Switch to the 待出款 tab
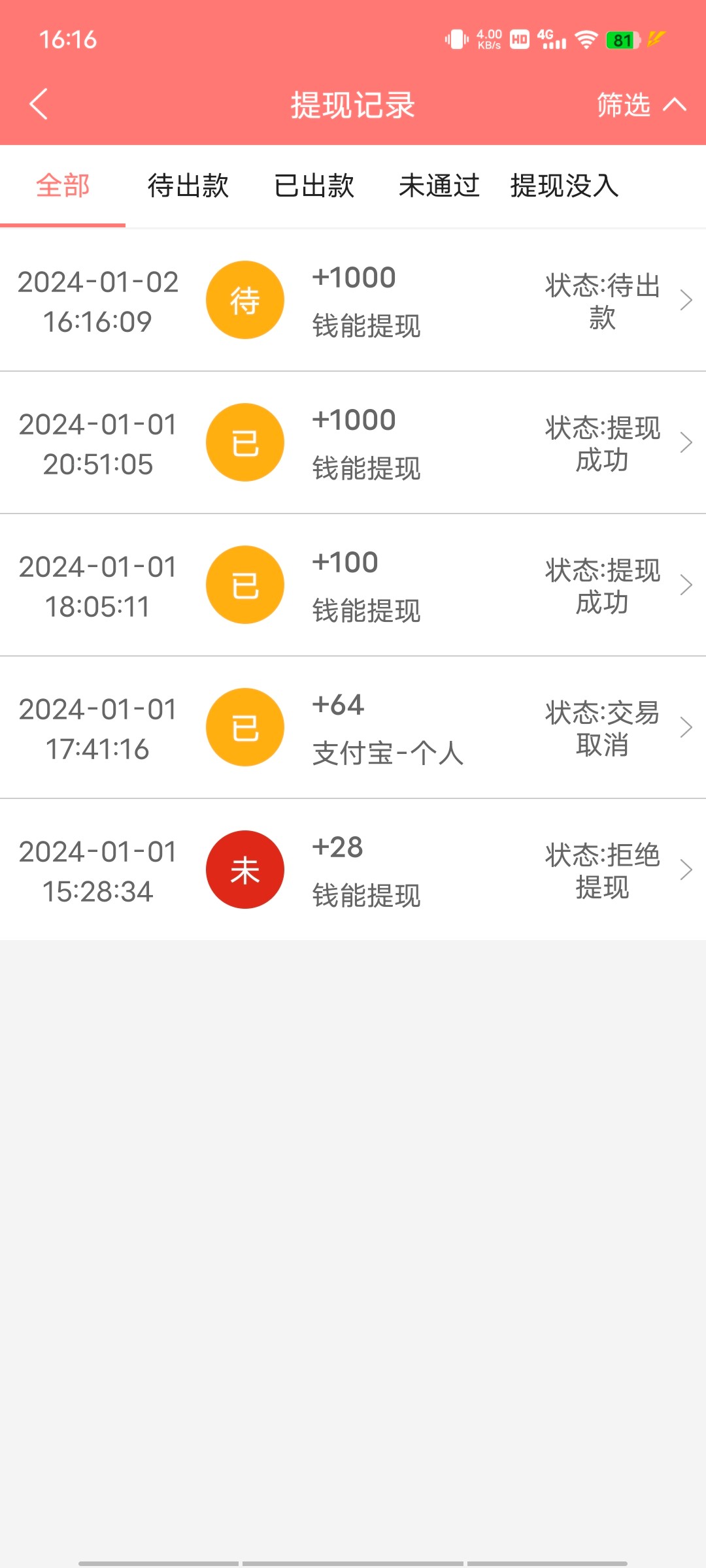706x1568 pixels. coord(188,186)
